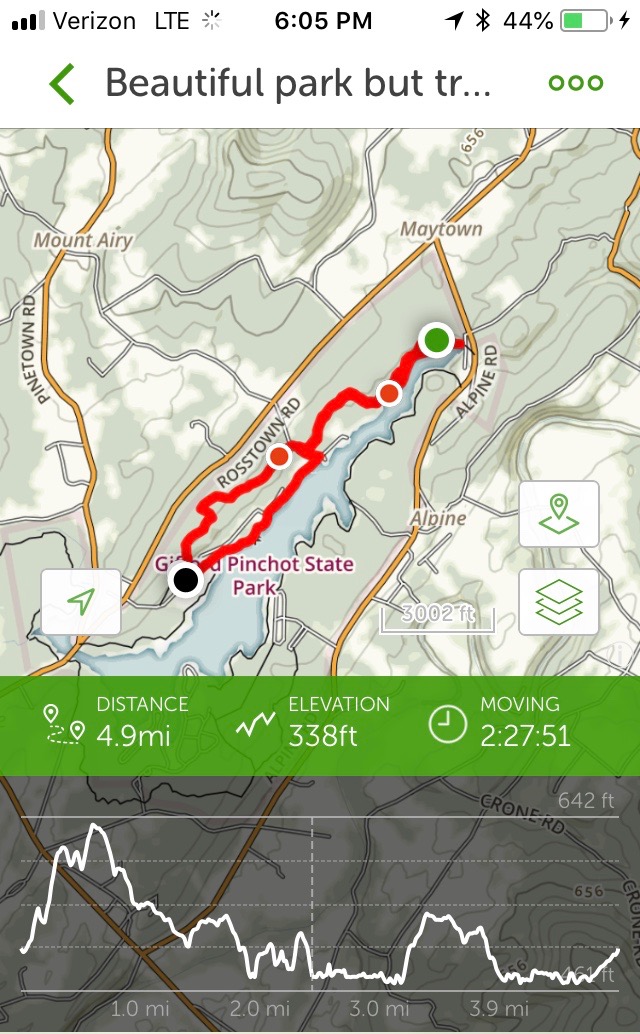The image size is (640, 1034).
Task: Open the map layers selector
Action: tap(559, 602)
